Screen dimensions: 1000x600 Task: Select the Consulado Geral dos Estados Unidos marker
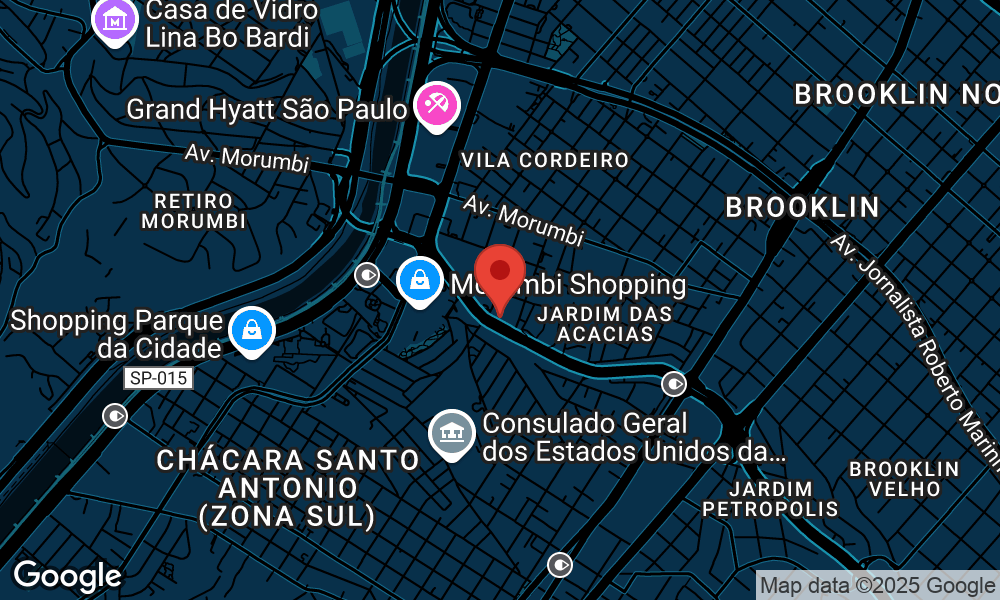point(453,433)
